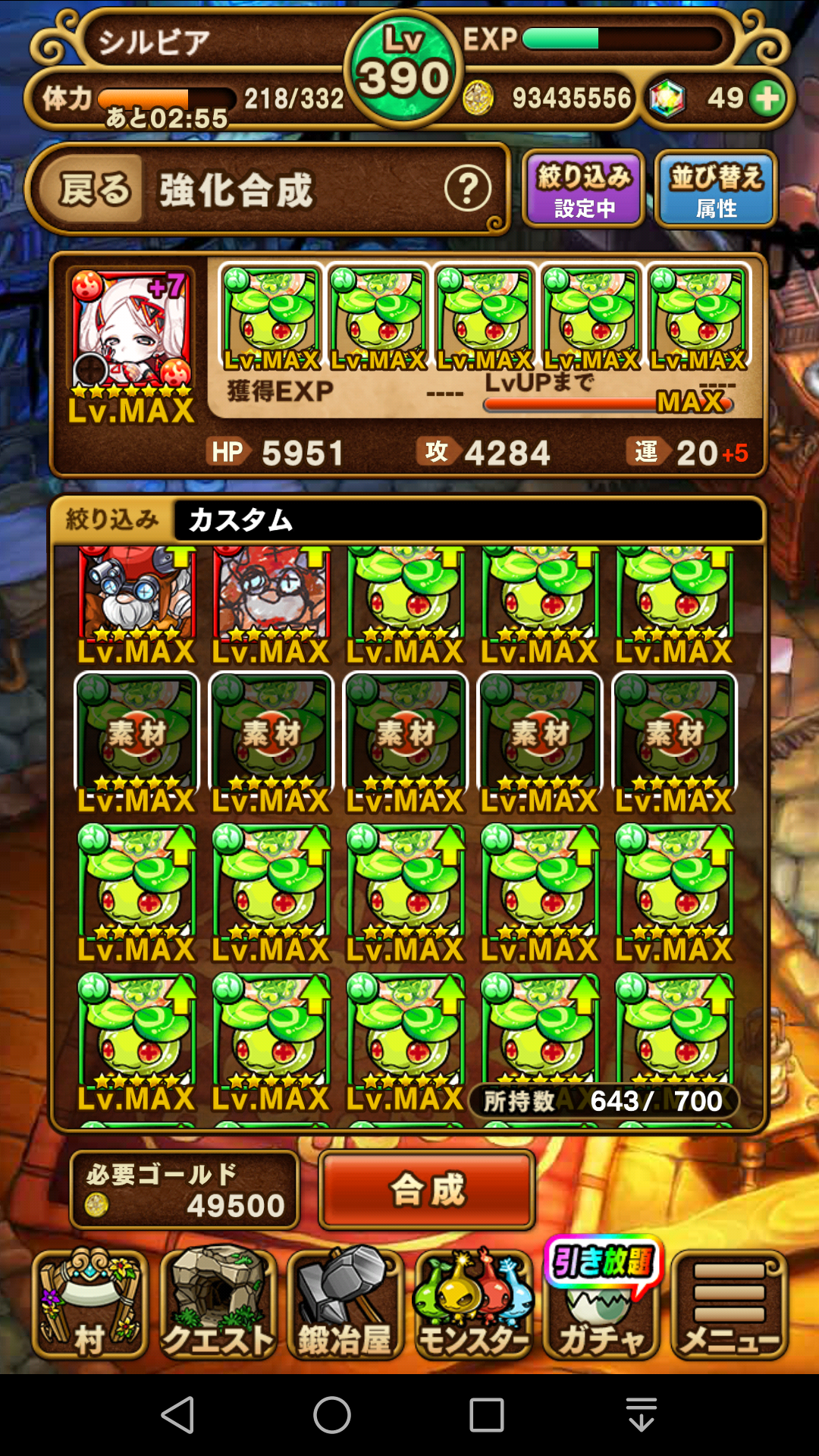Switch to the クエスト tab
Image resolution: width=819 pixels, height=1456 pixels.
click(218, 1304)
